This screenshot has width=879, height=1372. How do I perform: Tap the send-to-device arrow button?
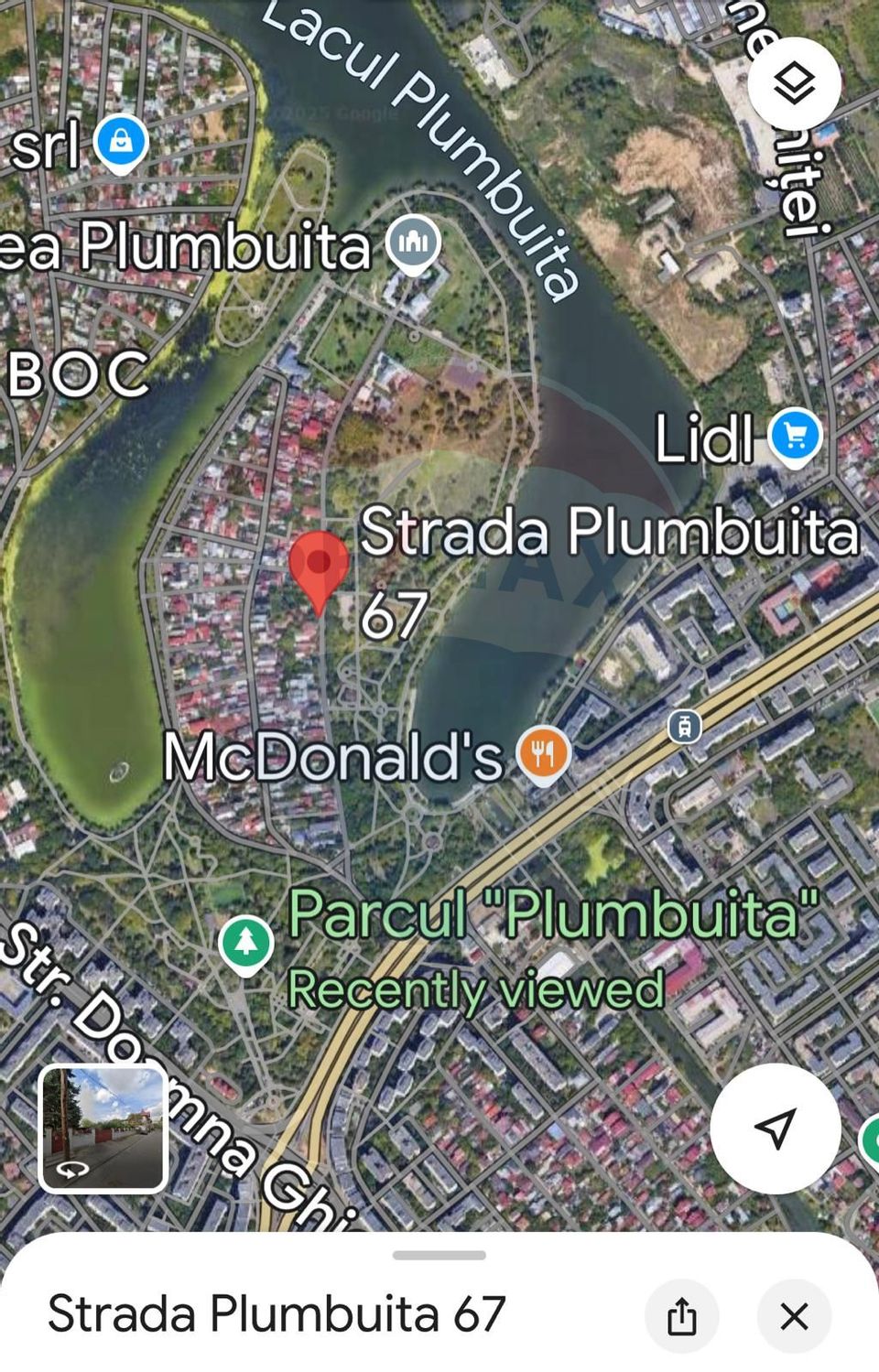pyautogui.click(x=776, y=1129)
